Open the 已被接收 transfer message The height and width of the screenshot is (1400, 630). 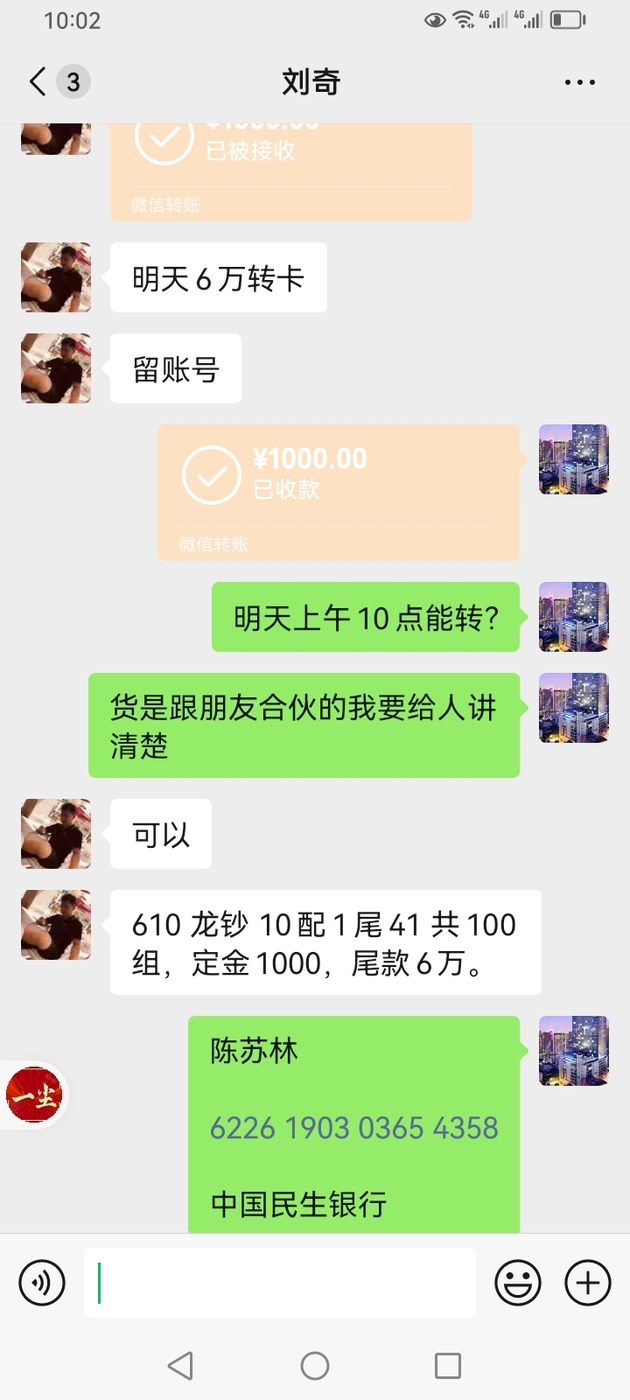click(x=291, y=170)
